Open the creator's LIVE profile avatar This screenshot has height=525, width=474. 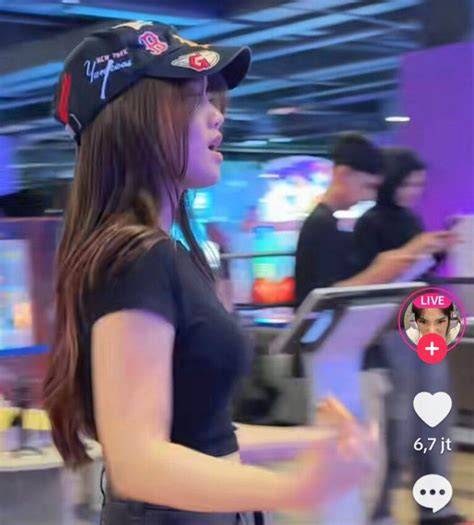431,319
